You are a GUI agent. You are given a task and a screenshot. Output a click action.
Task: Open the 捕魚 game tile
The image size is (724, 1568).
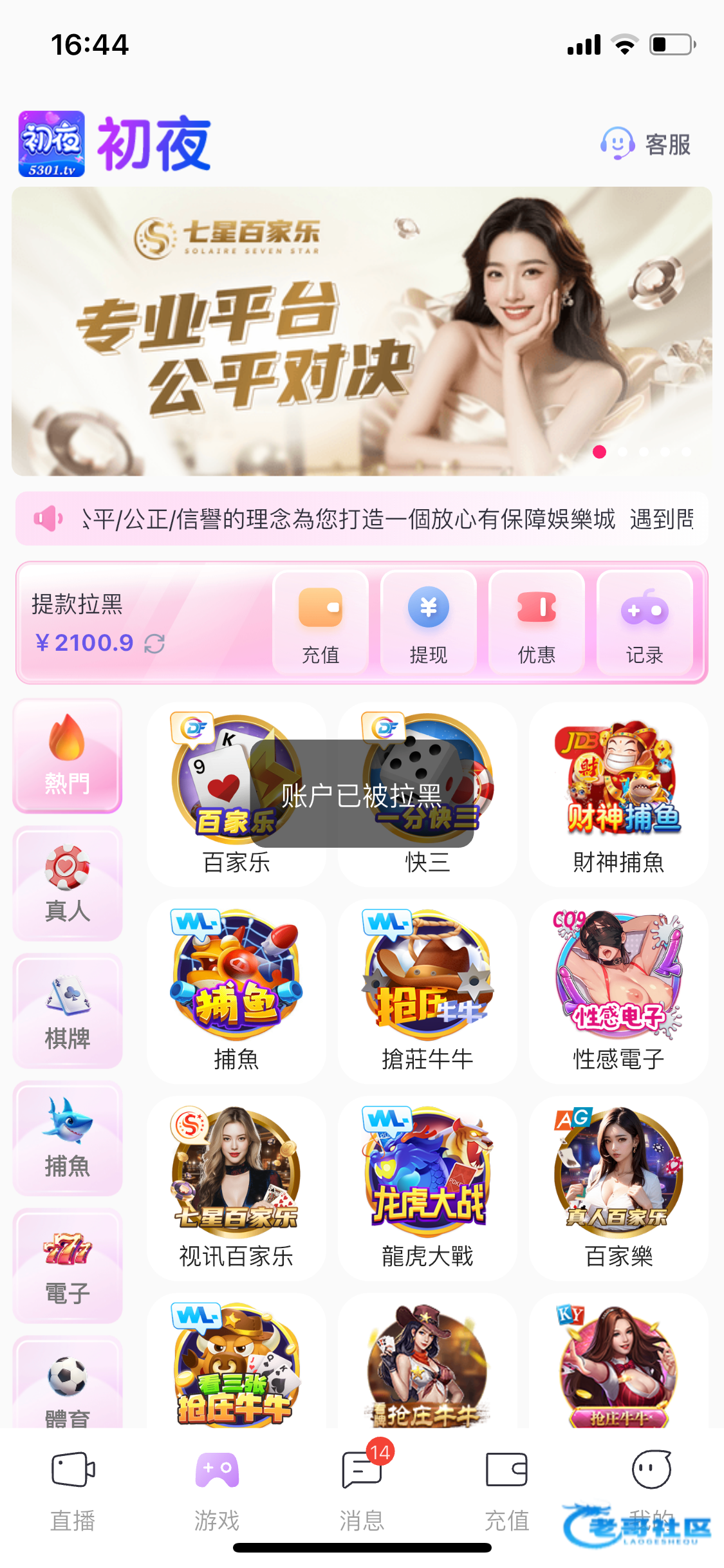(x=236, y=993)
